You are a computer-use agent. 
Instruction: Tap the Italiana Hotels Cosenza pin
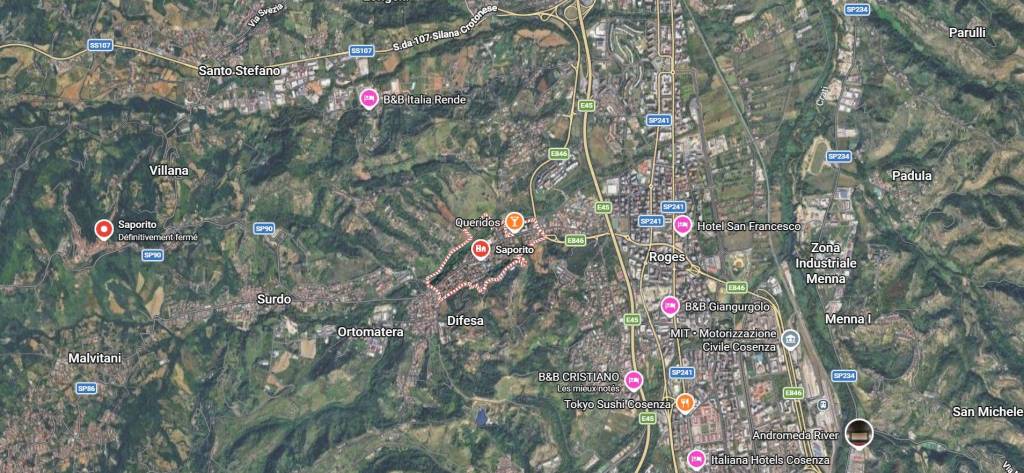696,459
